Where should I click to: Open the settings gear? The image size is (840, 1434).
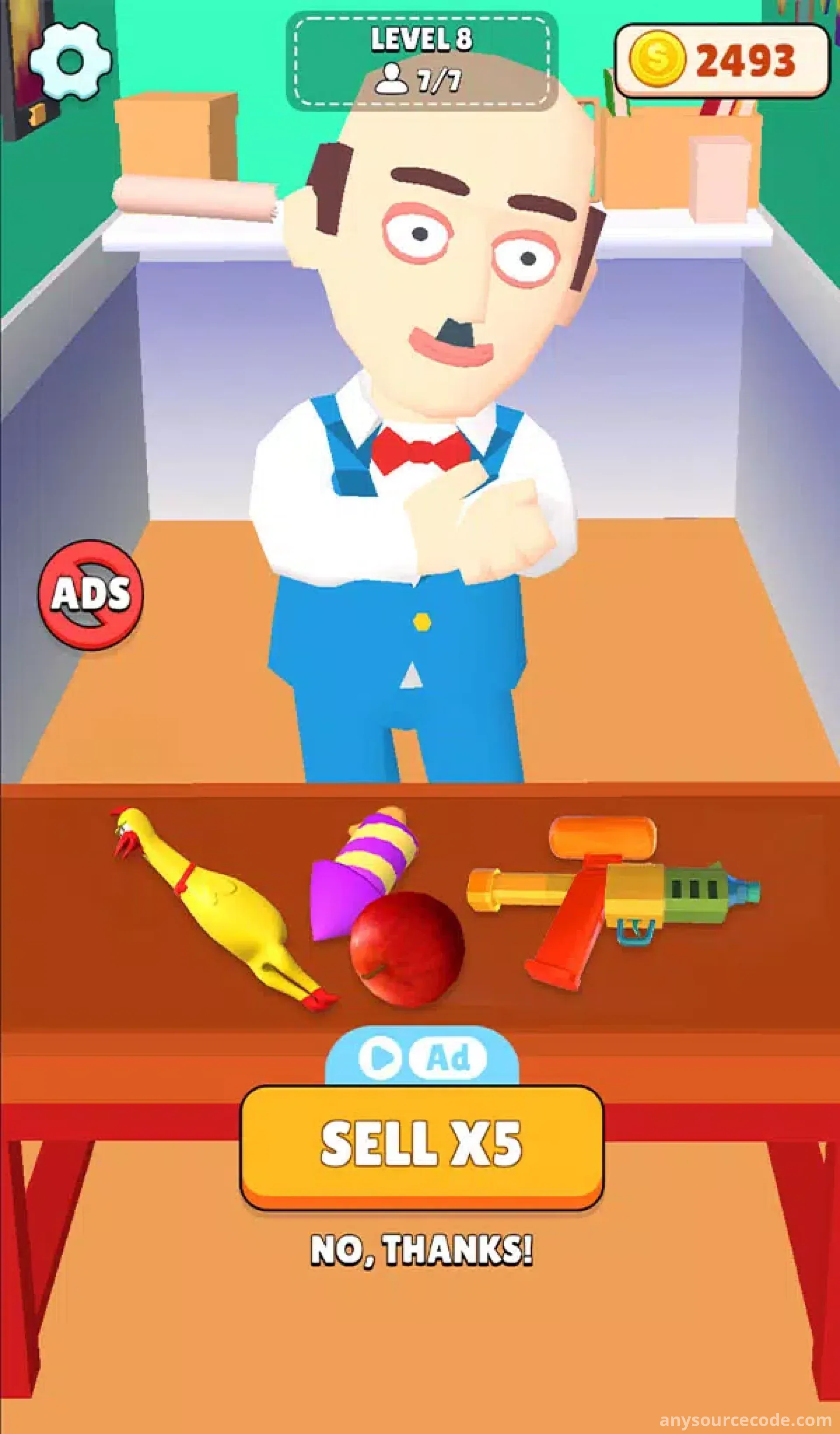pos(70,61)
